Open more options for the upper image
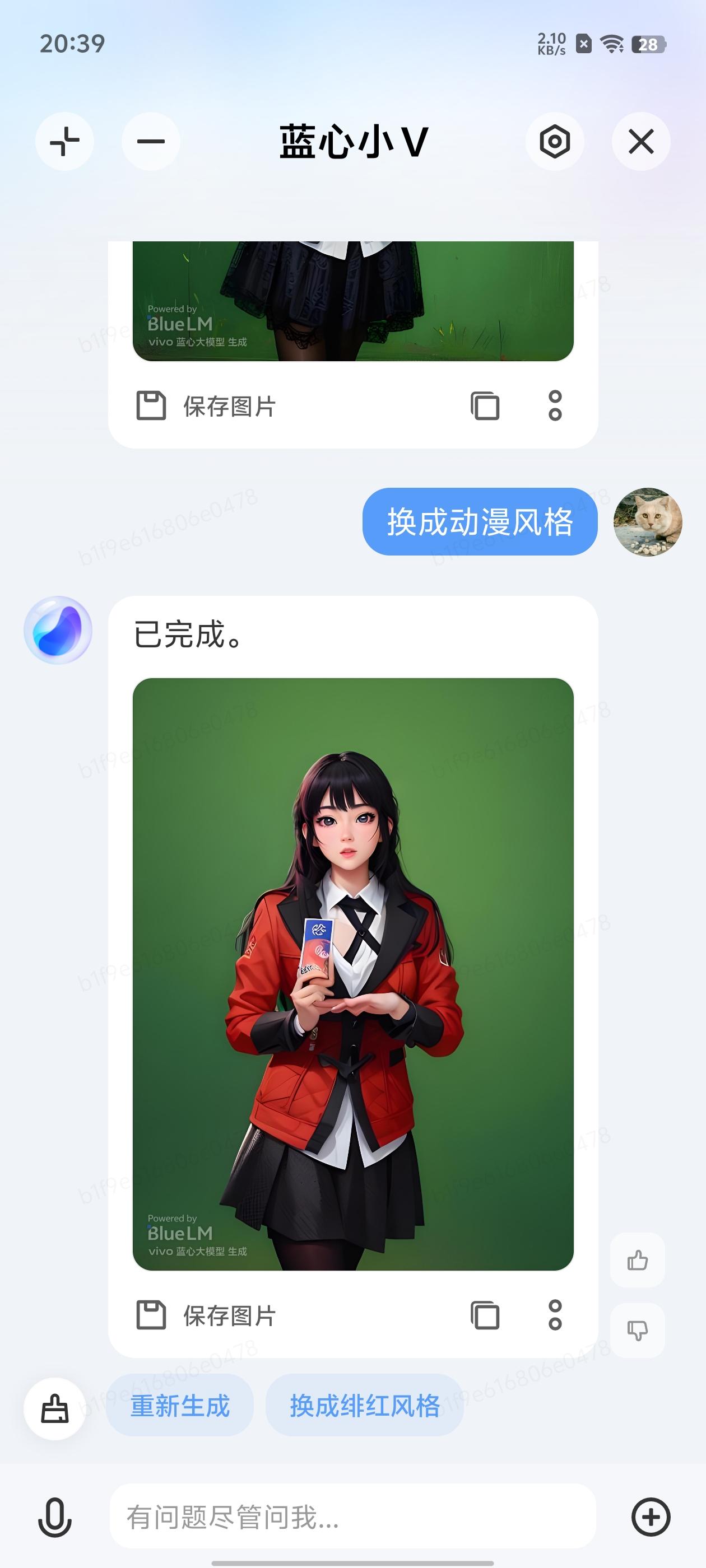The width and height of the screenshot is (706, 1568). point(554,406)
